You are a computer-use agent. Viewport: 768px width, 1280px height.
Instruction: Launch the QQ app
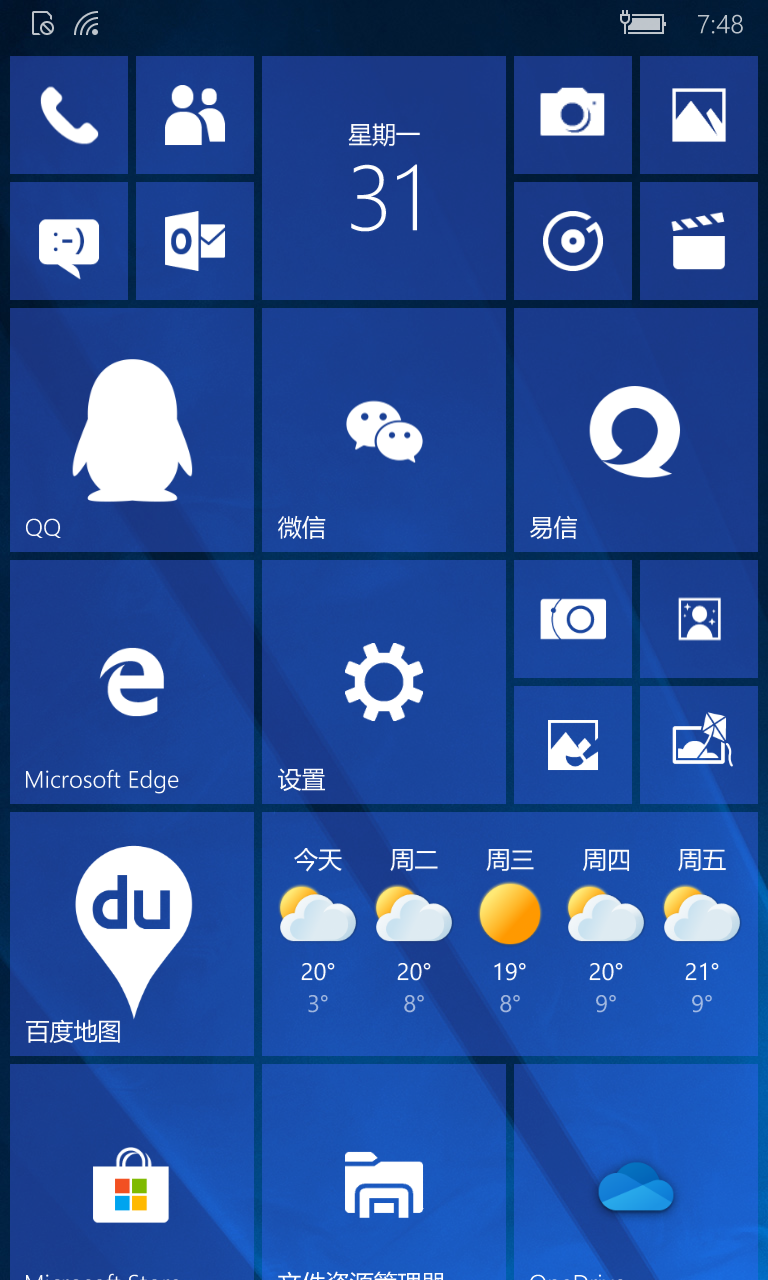(x=132, y=430)
